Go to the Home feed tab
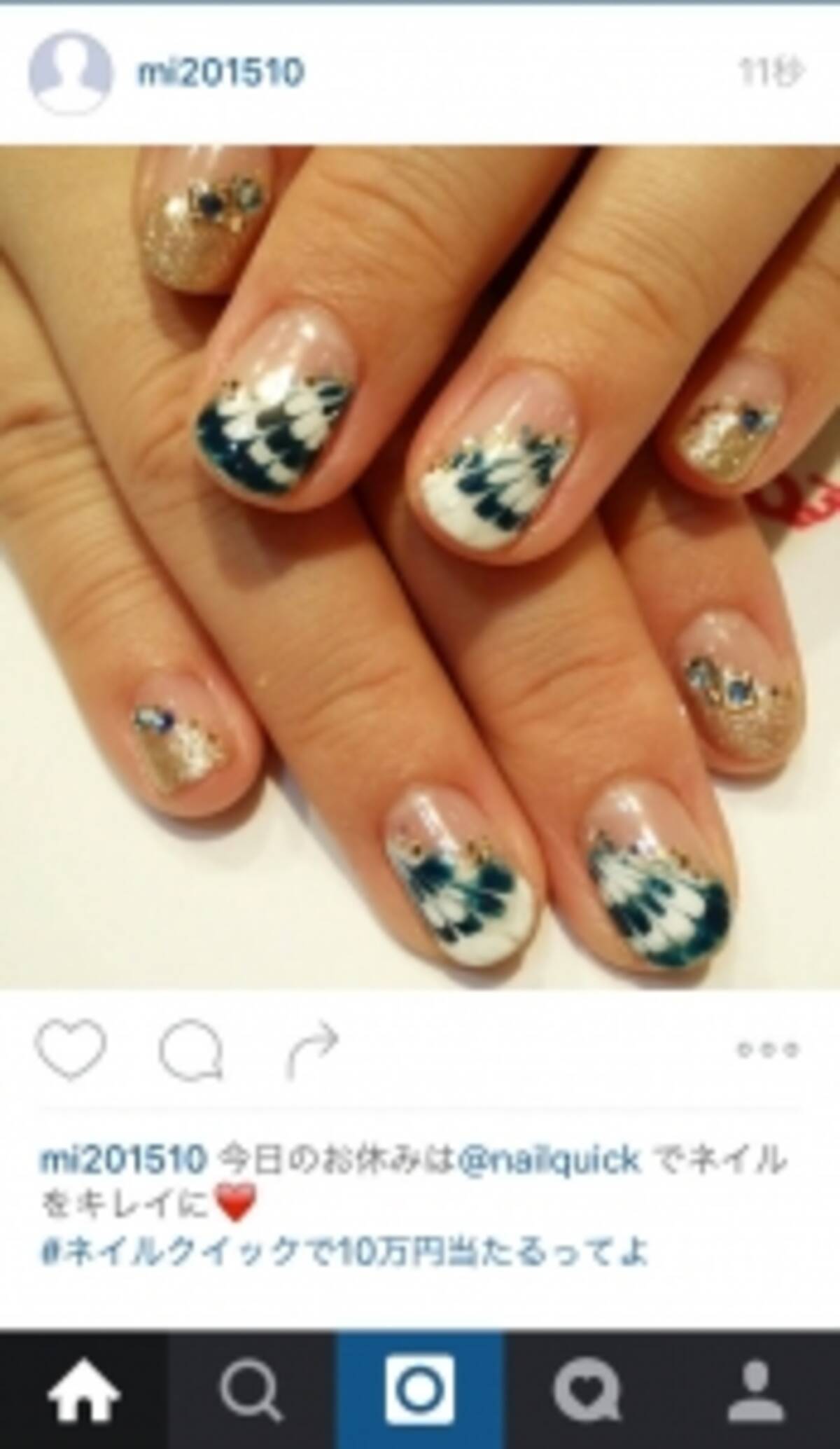Image resolution: width=840 pixels, height=1449 pixels. 84,1391
